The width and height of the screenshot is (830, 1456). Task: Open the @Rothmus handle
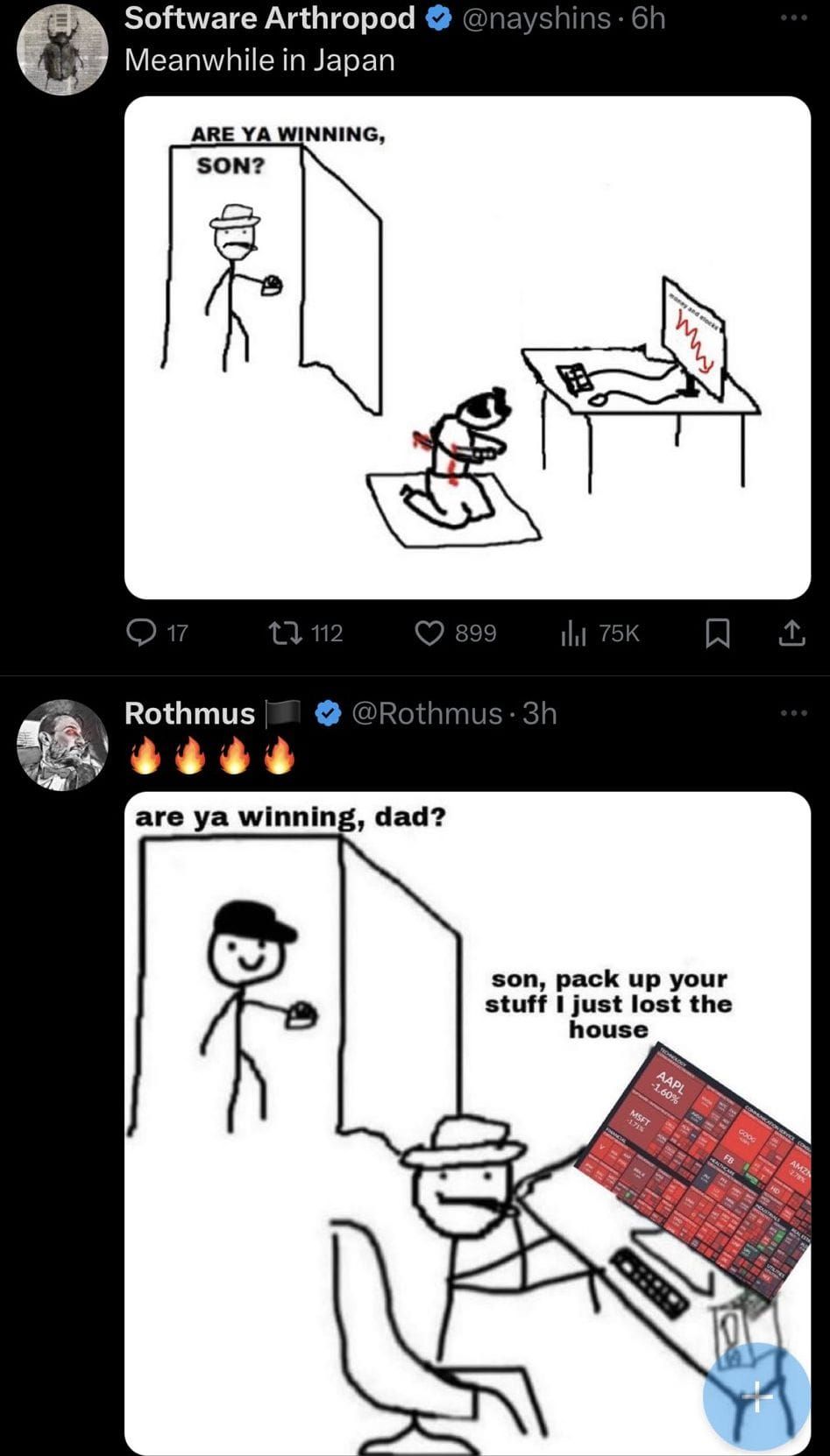click(427, 713)
